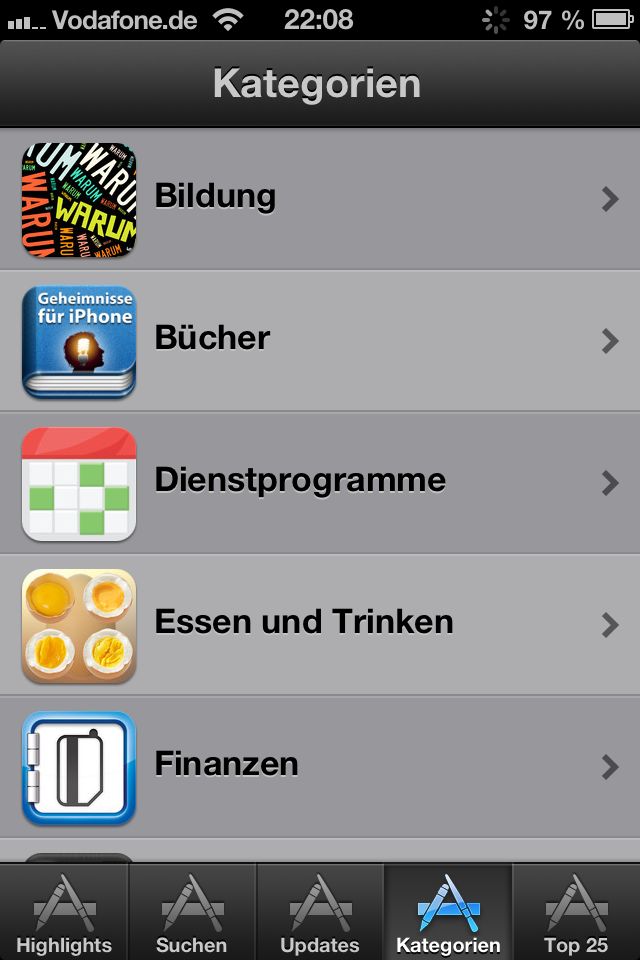Open the Bildung category

click(x=320, y=199)
